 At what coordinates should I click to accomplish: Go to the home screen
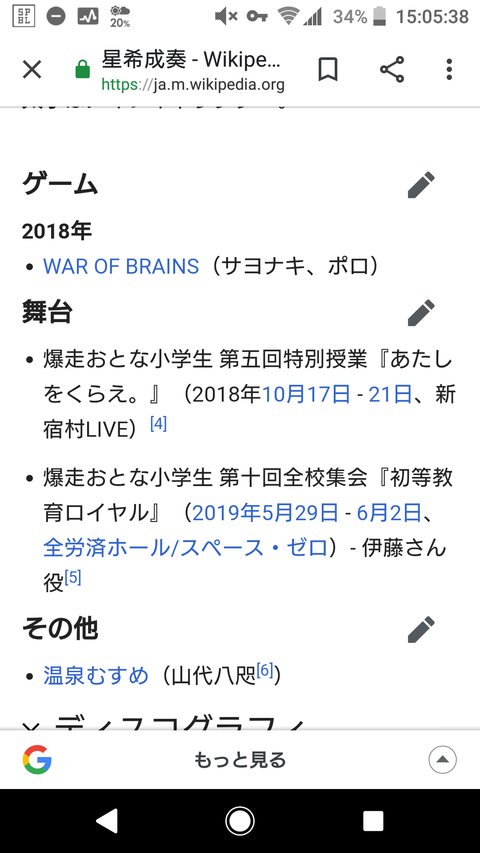[x=240, y=821]
